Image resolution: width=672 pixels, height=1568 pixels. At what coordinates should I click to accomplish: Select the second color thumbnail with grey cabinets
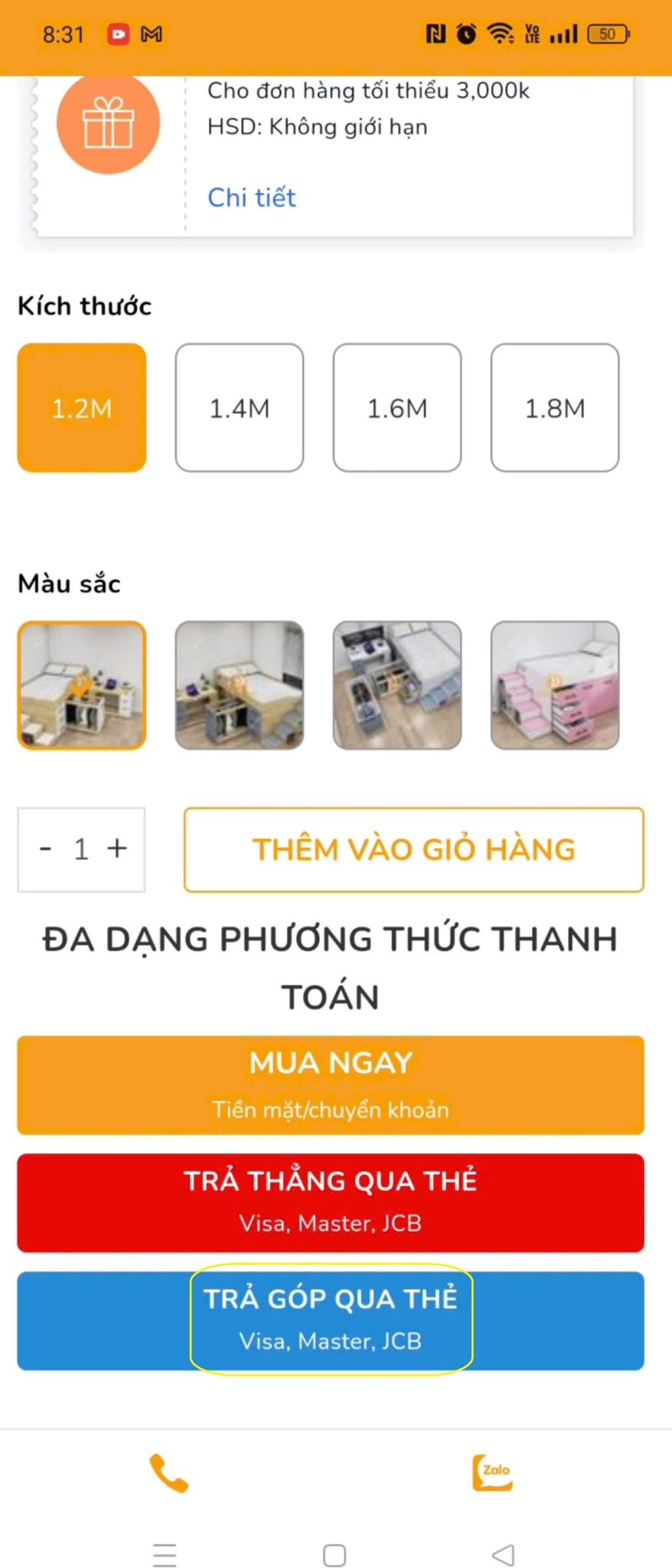click(240, 685)
